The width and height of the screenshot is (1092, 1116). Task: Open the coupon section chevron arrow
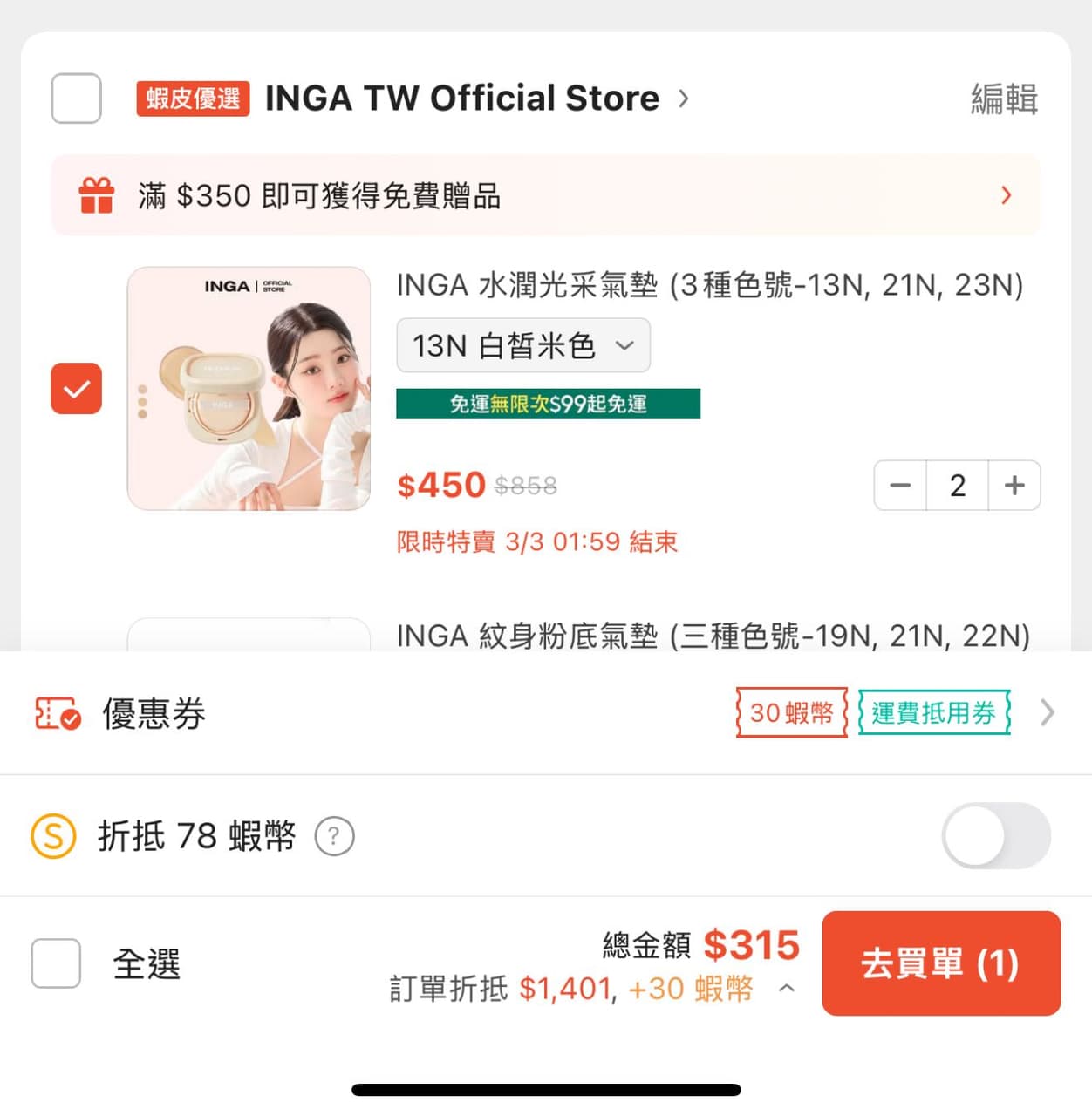1047,713
